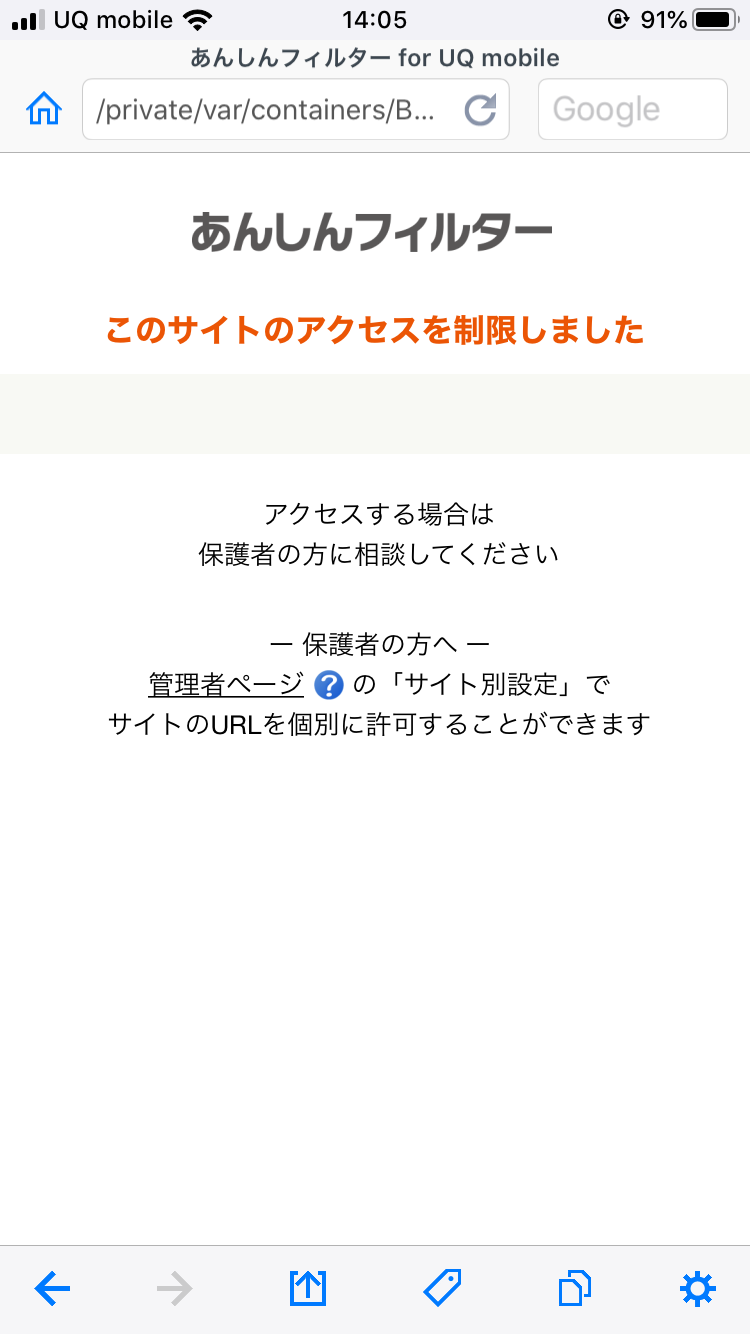This screenshot has height=1334, width=750.
Task: Reload the current page
Action: 481,110
